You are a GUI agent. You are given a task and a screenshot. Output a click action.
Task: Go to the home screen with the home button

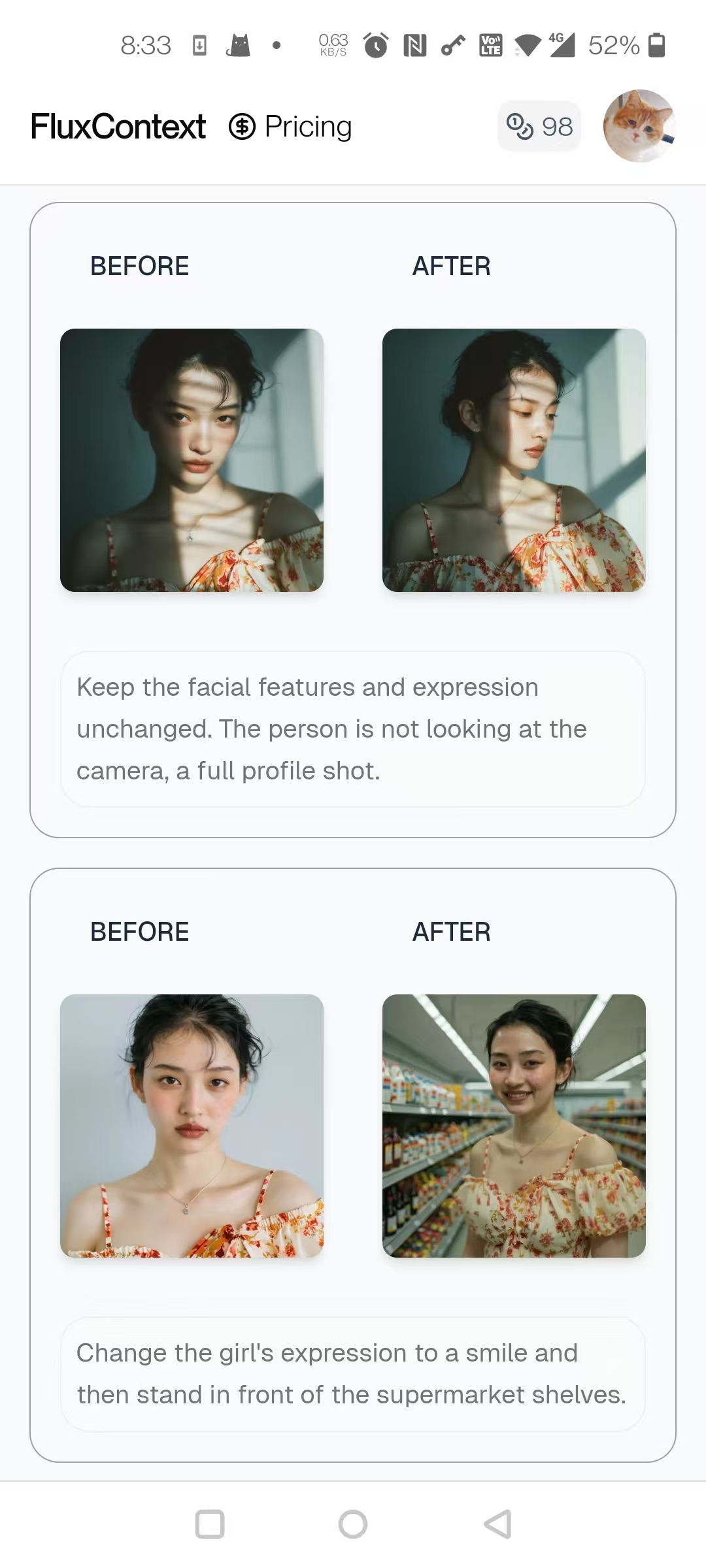pos(353,1524)
